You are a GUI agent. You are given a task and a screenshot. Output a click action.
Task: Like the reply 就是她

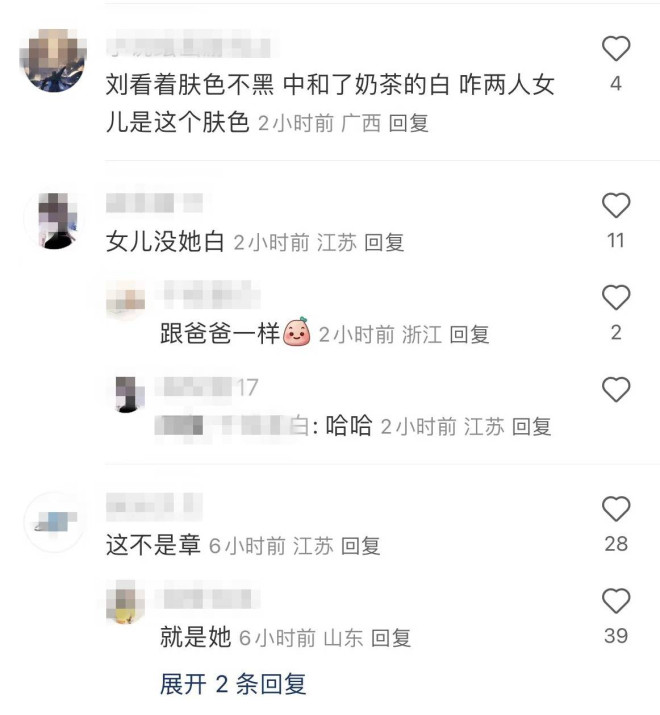[616, 600]
